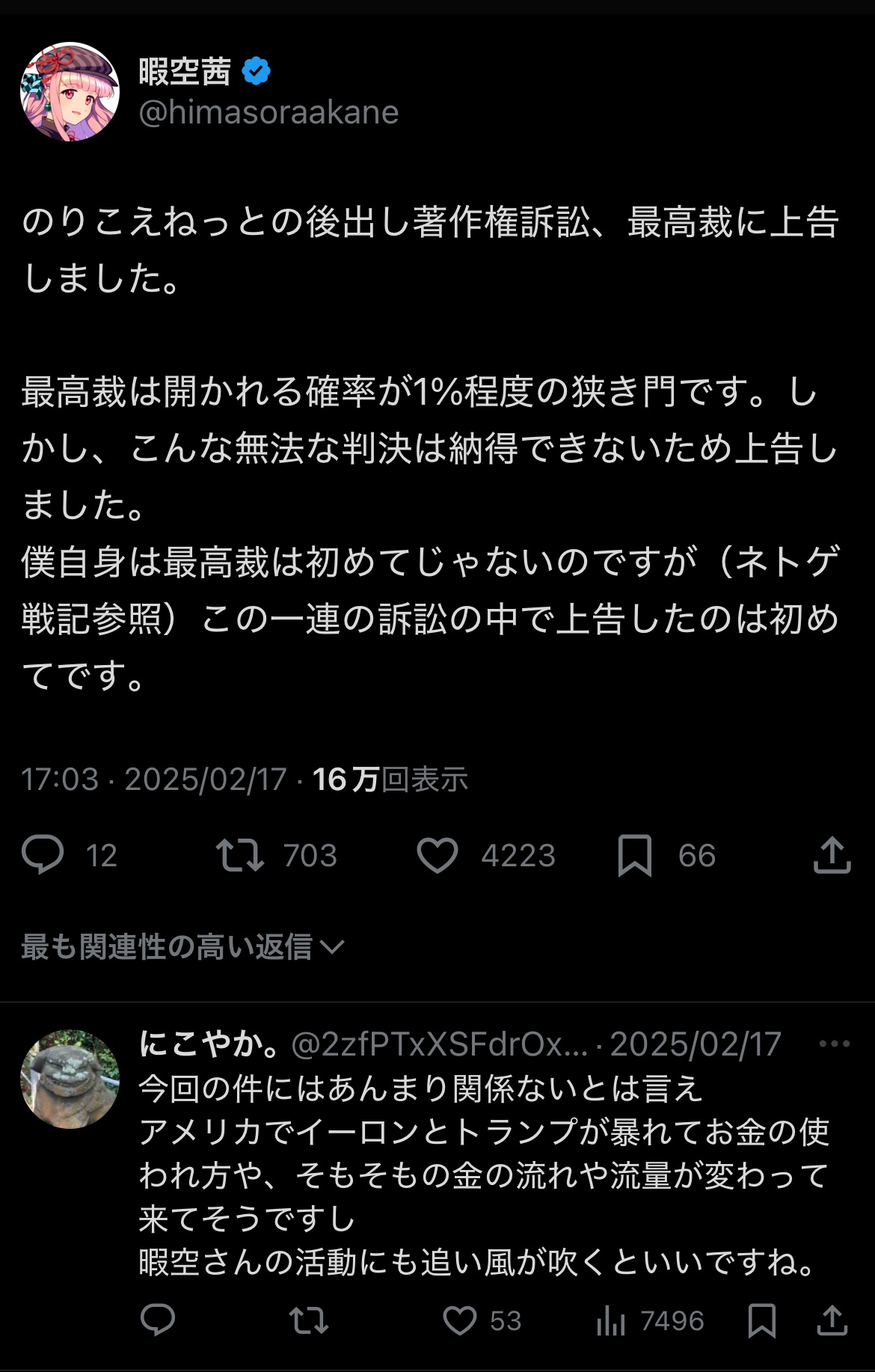The image size is (875, 1372).
Task: Open the 最も関連性の高い返信 sort dropdown
Action: tap(182, 947)
